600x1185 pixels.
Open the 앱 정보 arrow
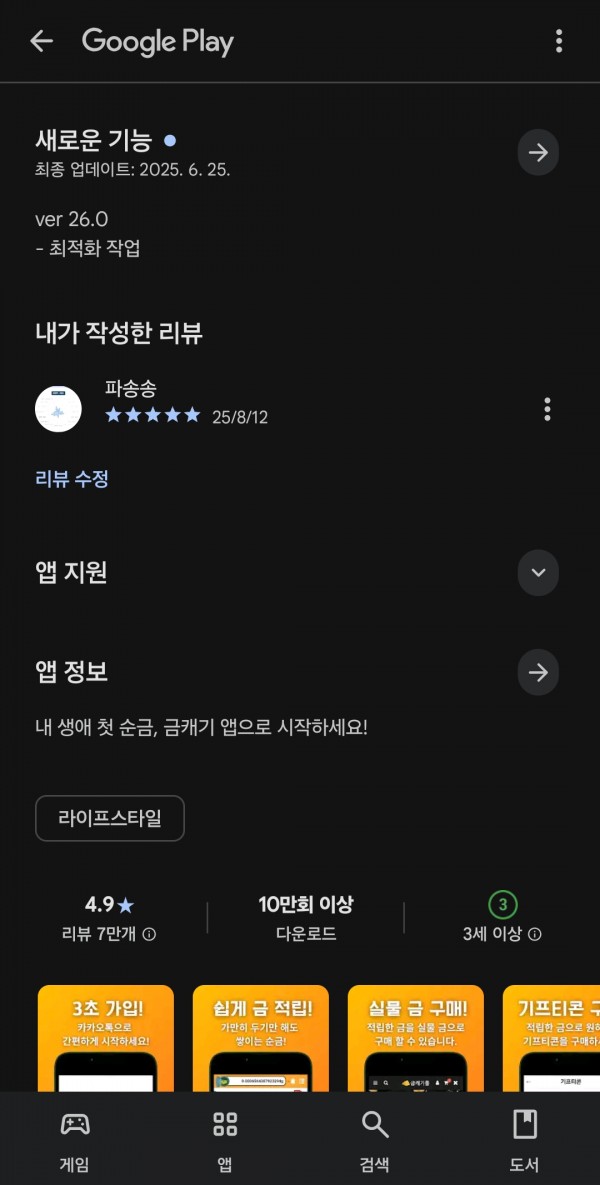[538, 673]
